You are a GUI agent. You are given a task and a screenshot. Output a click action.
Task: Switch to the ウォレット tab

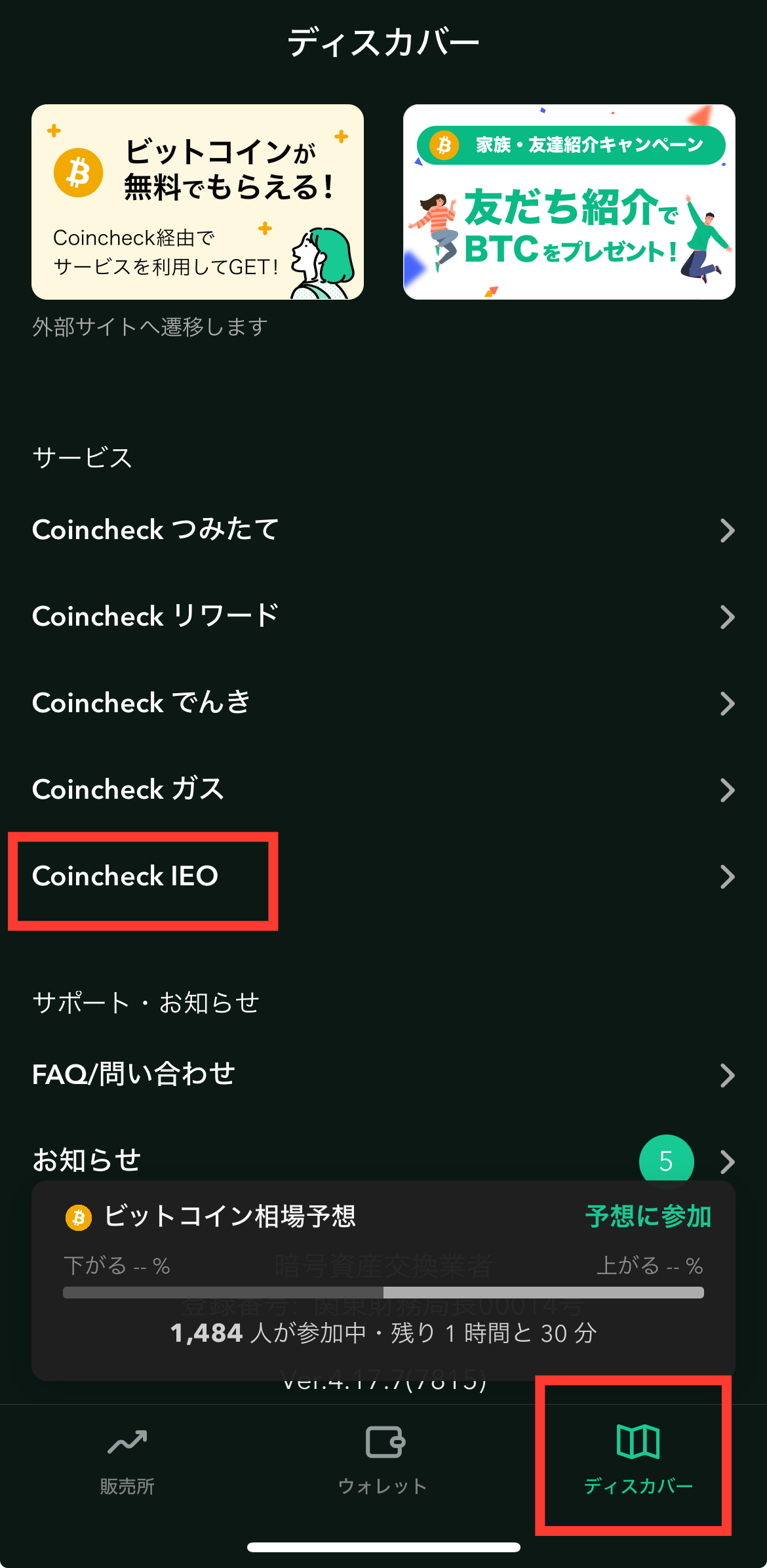(383, 1456)
